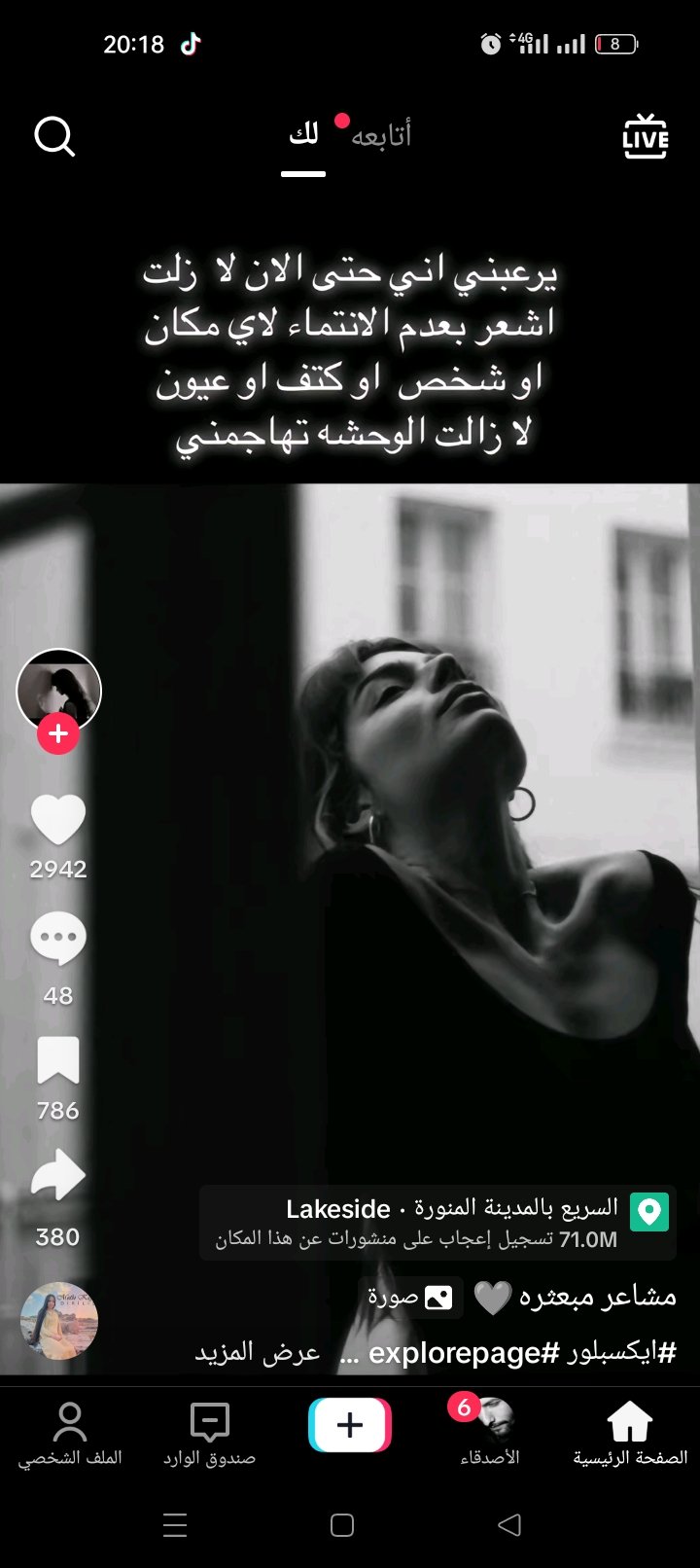
Task: Switch to the لك (For You) tab
Action: (x=303, y=135)
